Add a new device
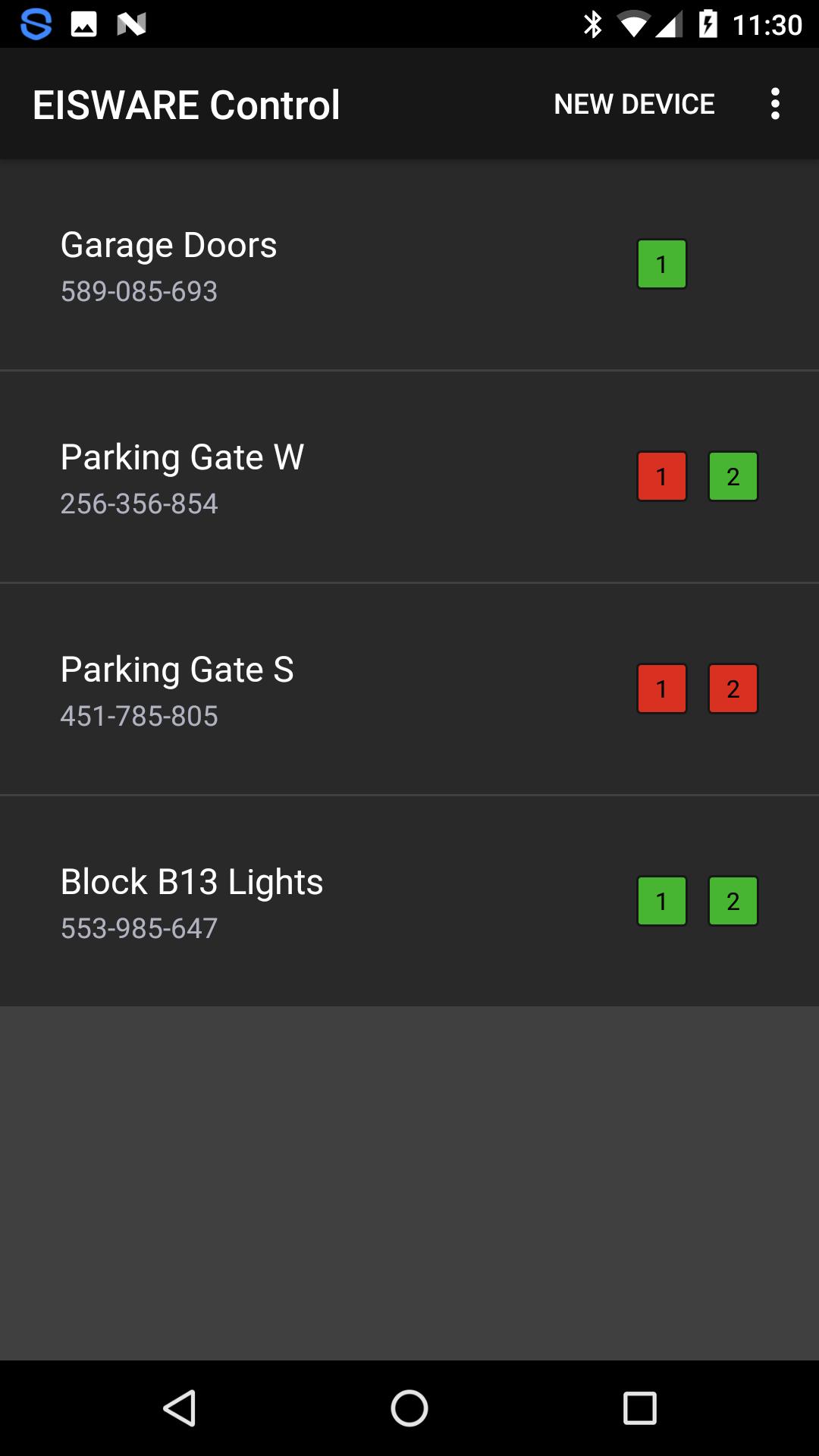819x1456 pixels. coord(634,104)
